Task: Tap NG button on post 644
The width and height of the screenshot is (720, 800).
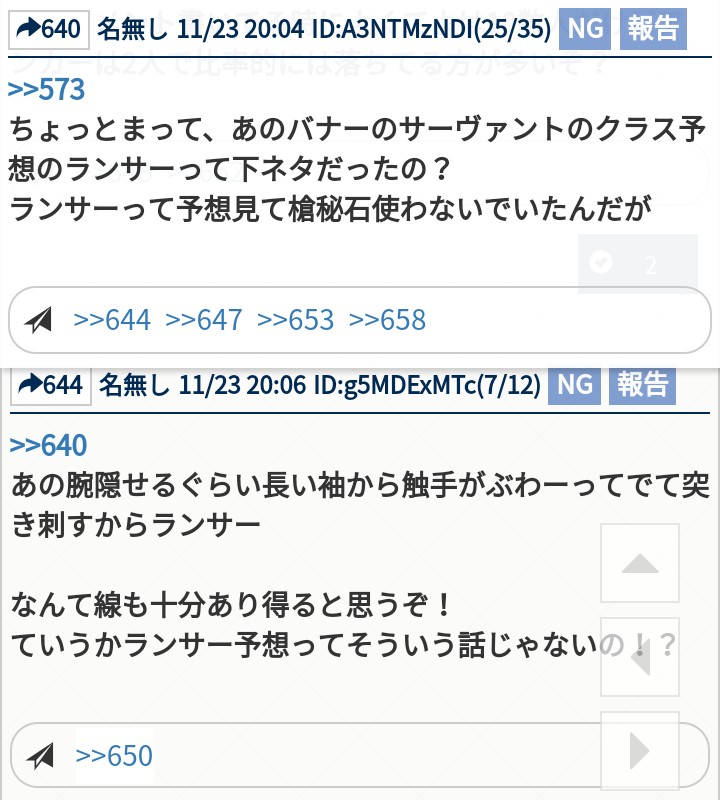Action: [x=574, y=385]
